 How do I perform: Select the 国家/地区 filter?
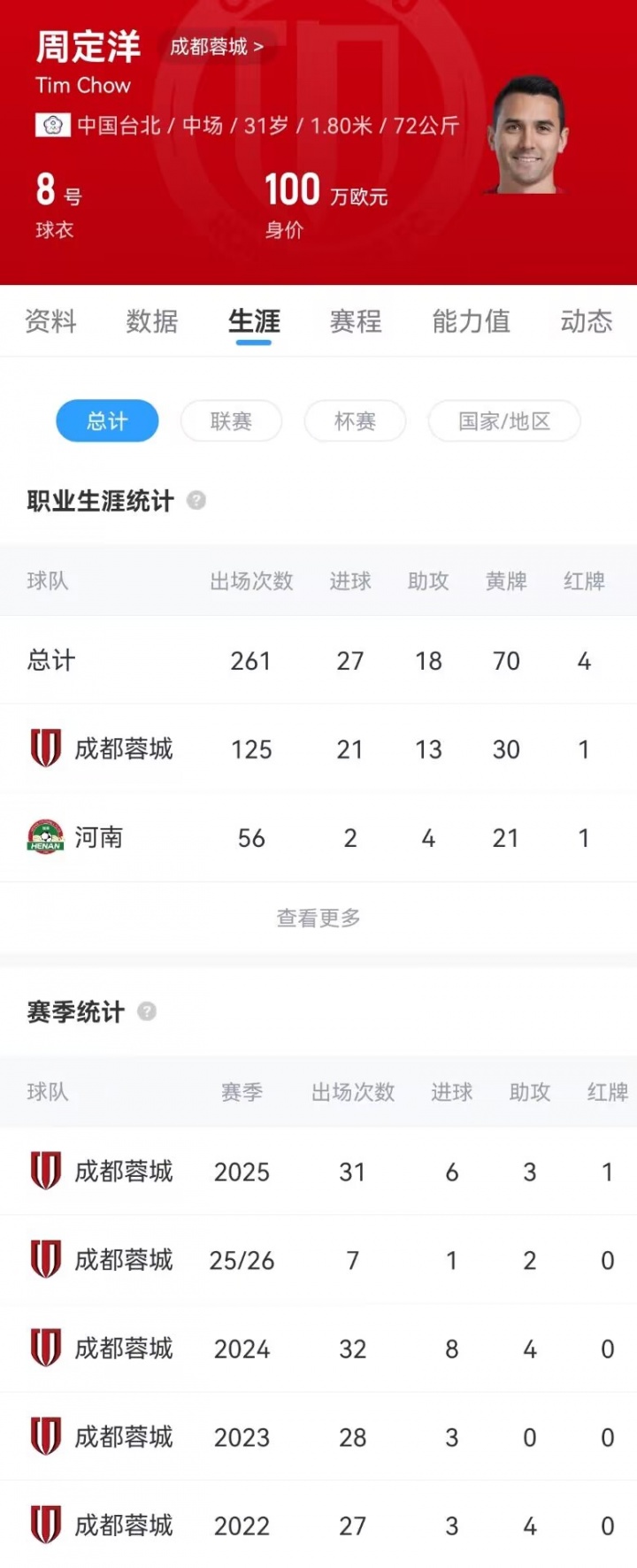pos(504,421)
